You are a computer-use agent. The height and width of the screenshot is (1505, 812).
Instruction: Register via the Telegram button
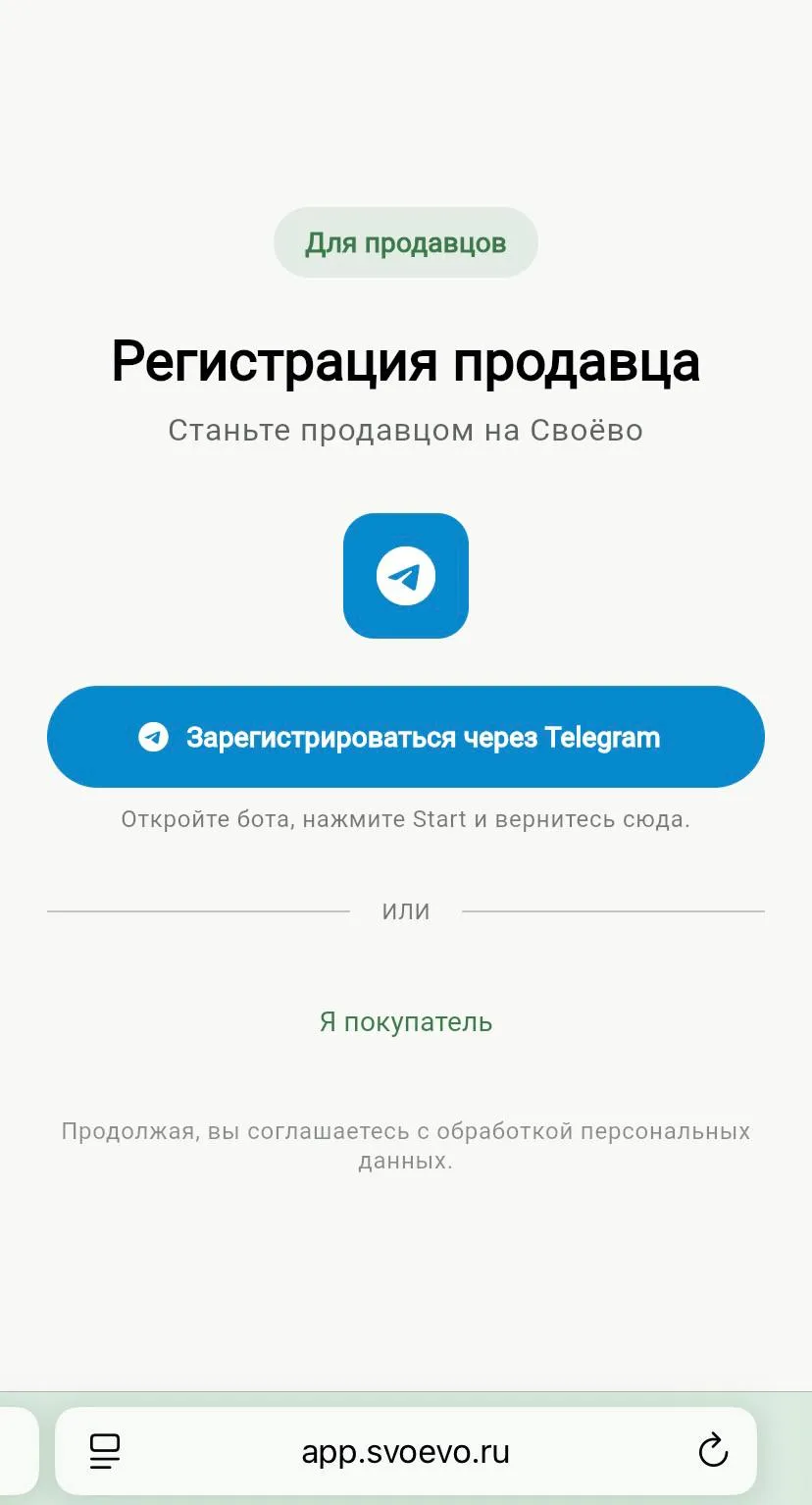(405, 737)
